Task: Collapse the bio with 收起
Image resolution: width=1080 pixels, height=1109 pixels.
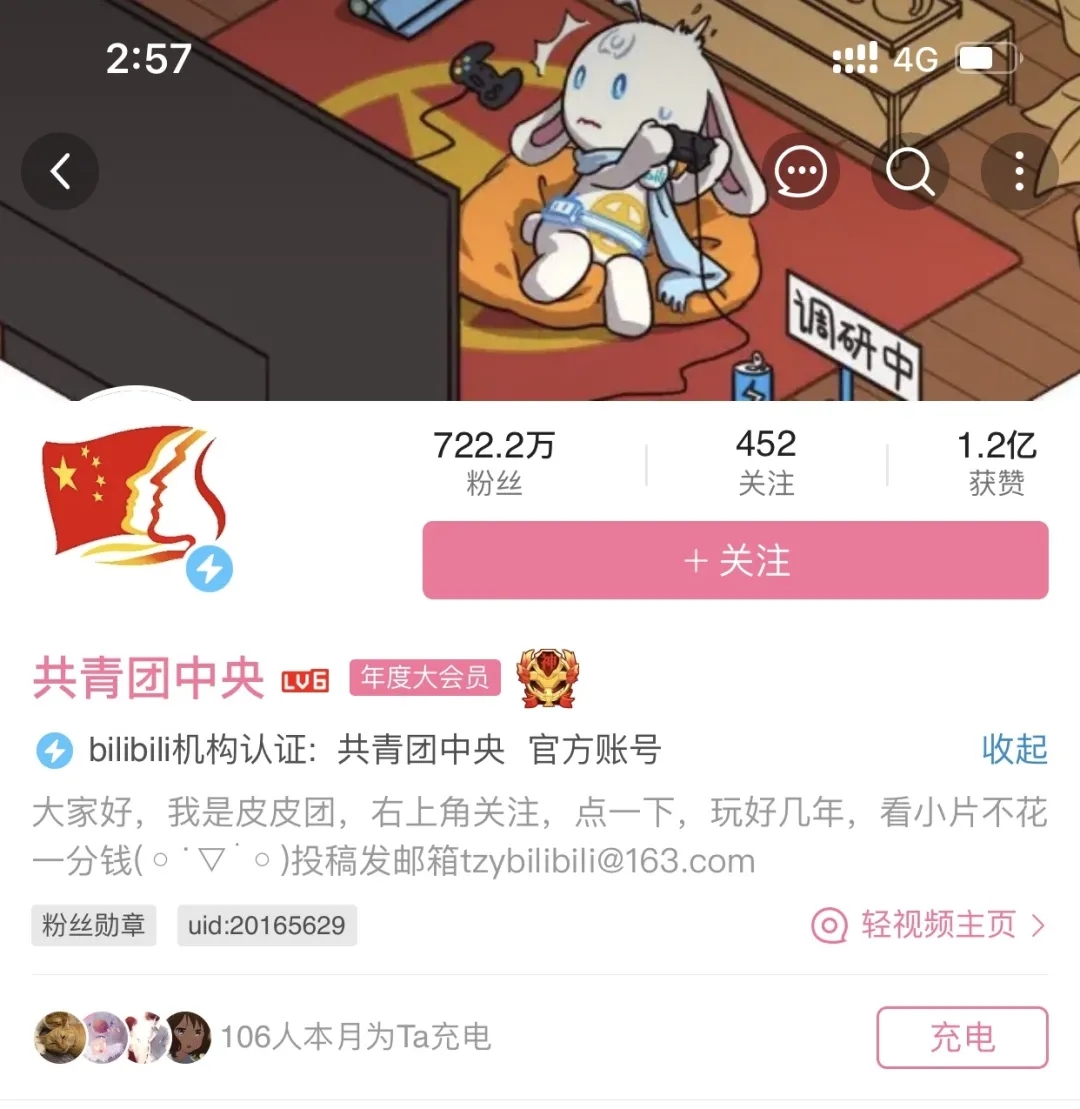Action: (1014, 750)
